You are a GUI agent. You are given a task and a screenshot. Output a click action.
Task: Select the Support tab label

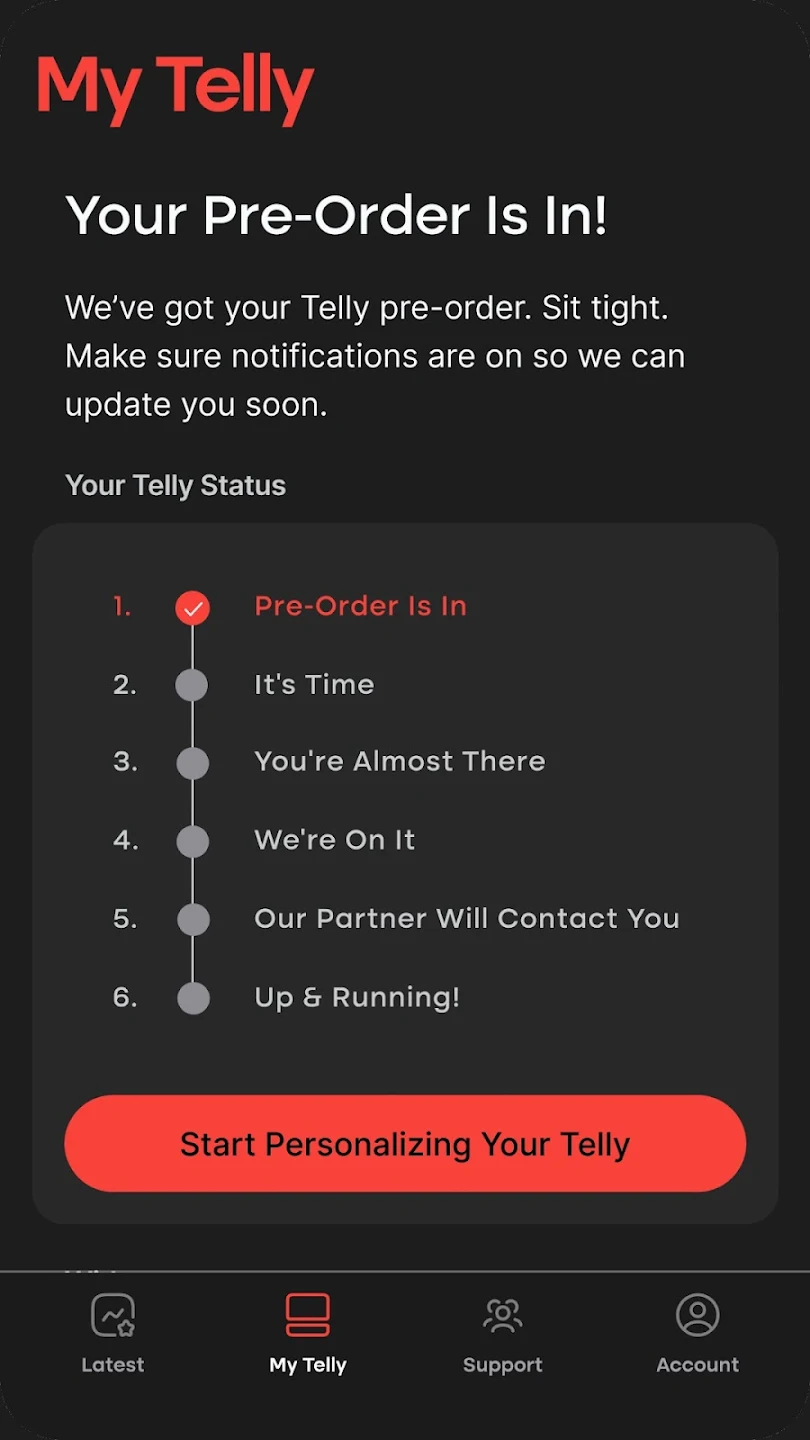pos(502,1364)
